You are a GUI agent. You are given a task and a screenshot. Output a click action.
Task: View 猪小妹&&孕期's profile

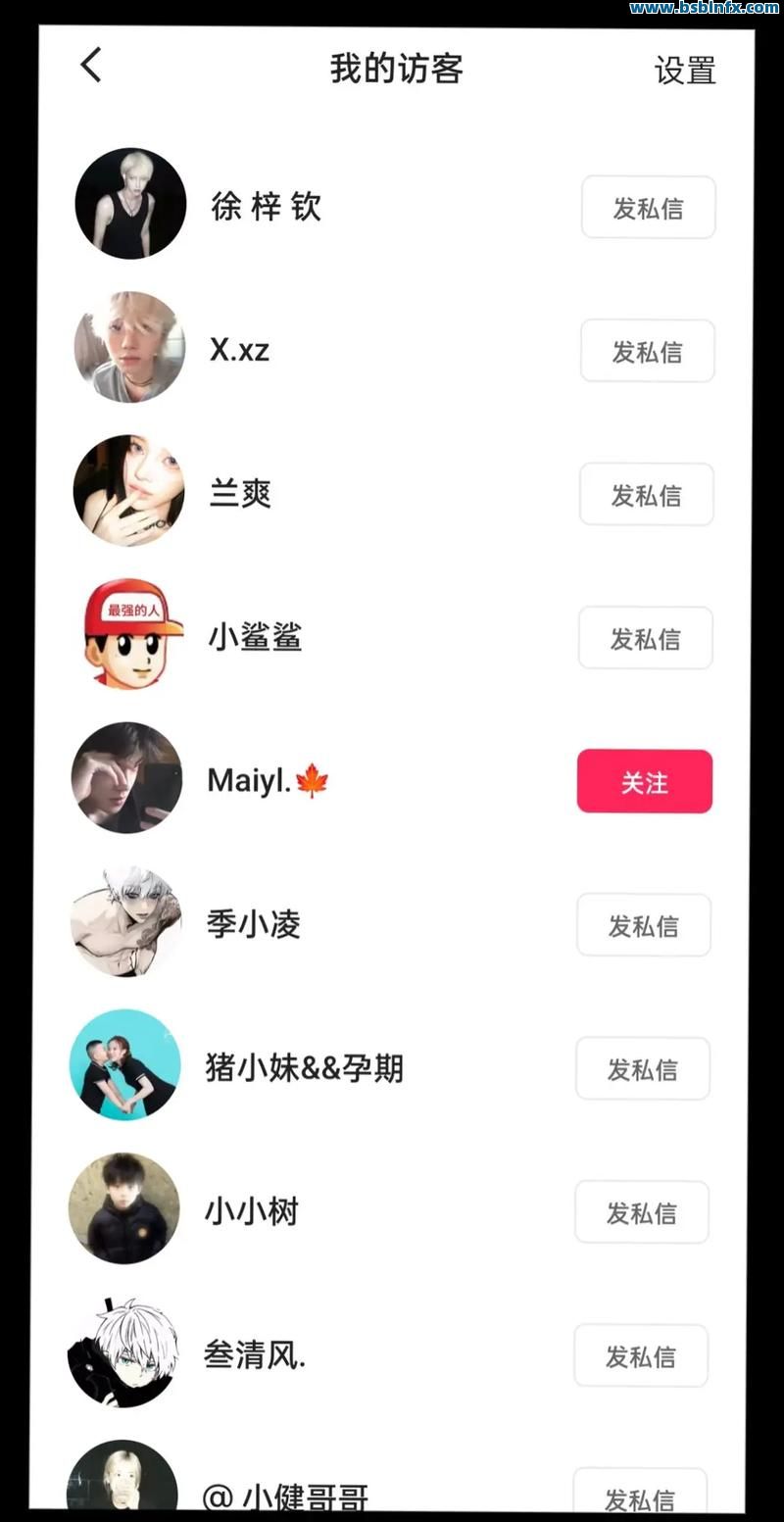tap(304, 1067)
